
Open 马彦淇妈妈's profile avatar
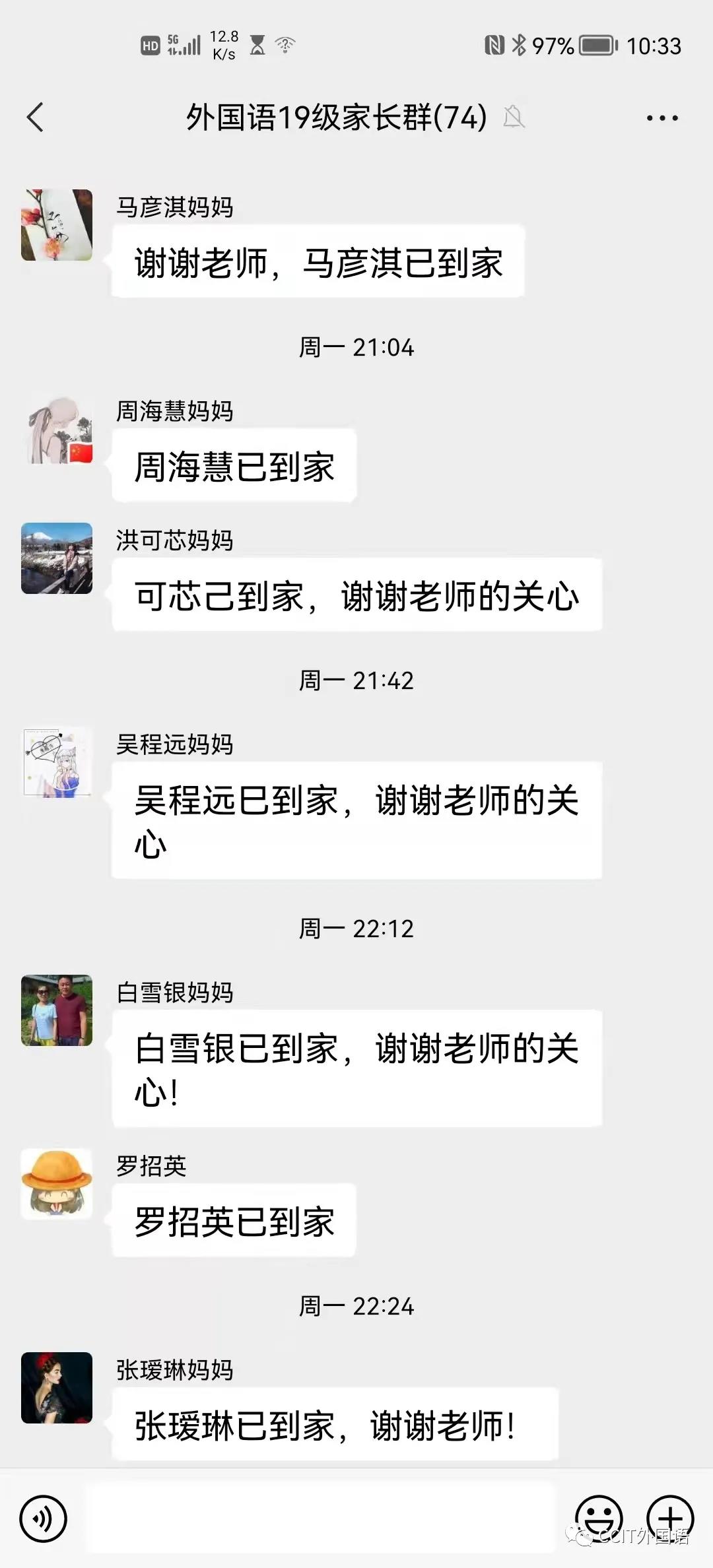click(57, 225)
